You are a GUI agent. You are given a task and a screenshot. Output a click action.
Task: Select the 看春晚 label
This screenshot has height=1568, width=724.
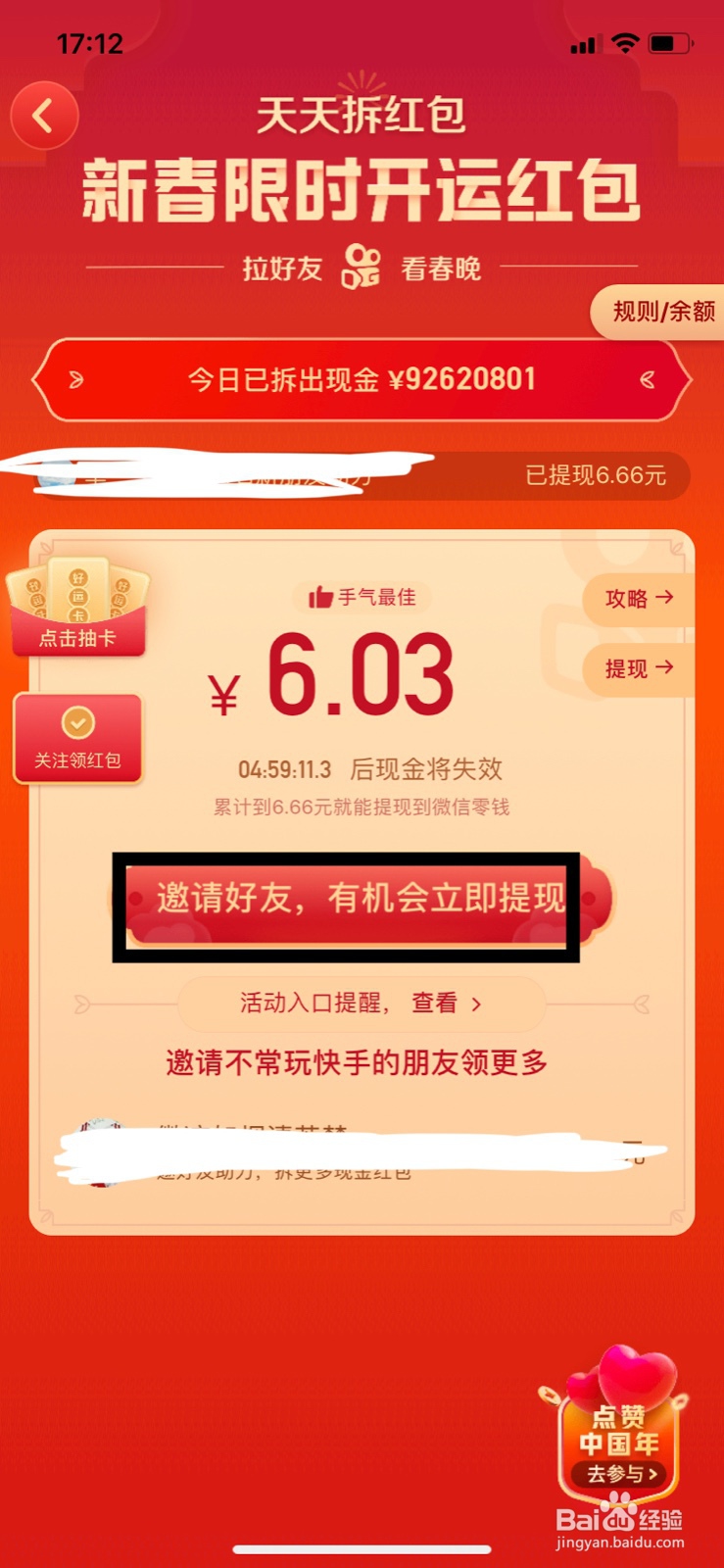click(x=440, y=267)
